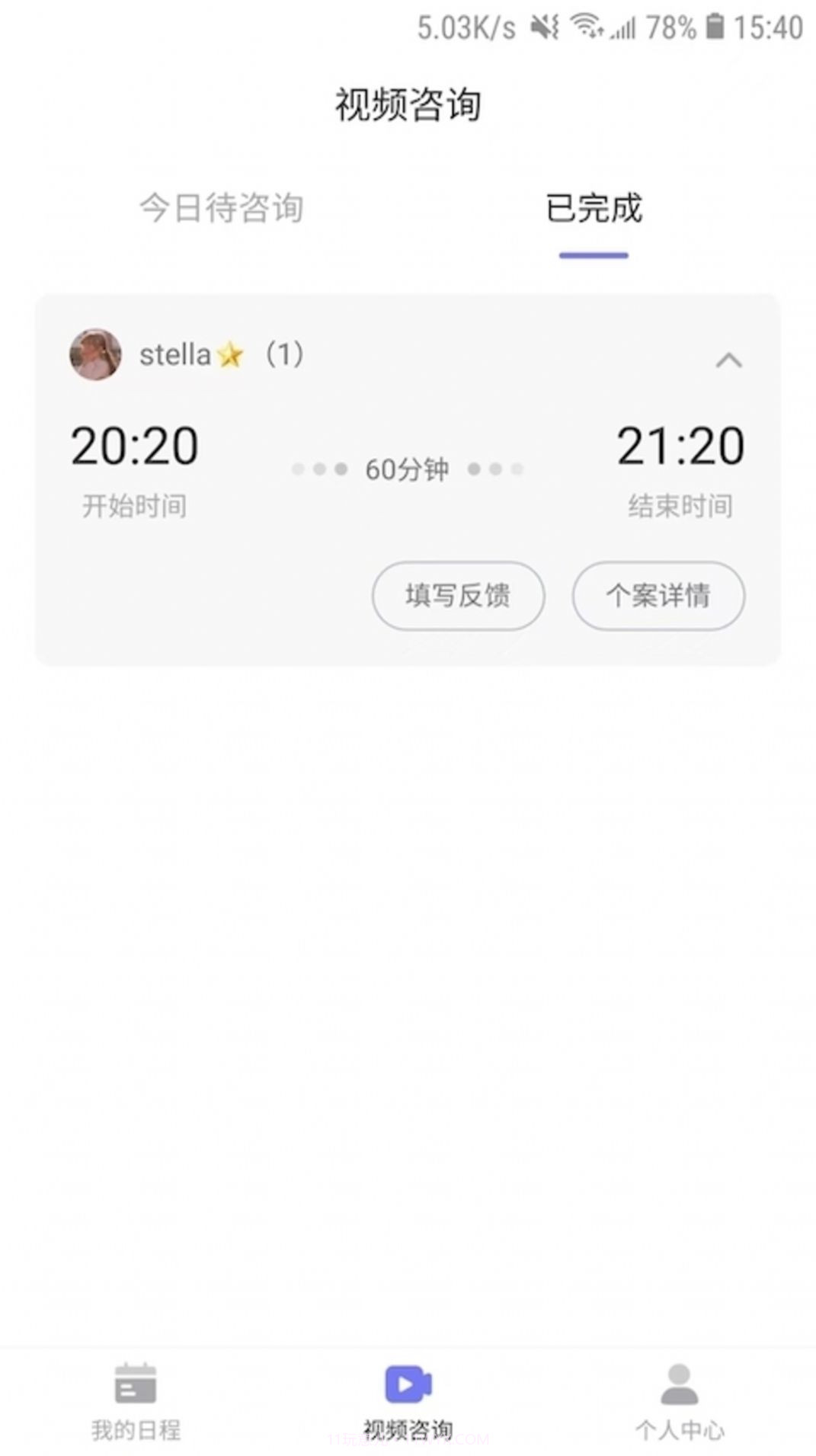Viewport: 816px width, 1456px height.
Task: Open 个案详情 case details
Action: click(659, 597)
